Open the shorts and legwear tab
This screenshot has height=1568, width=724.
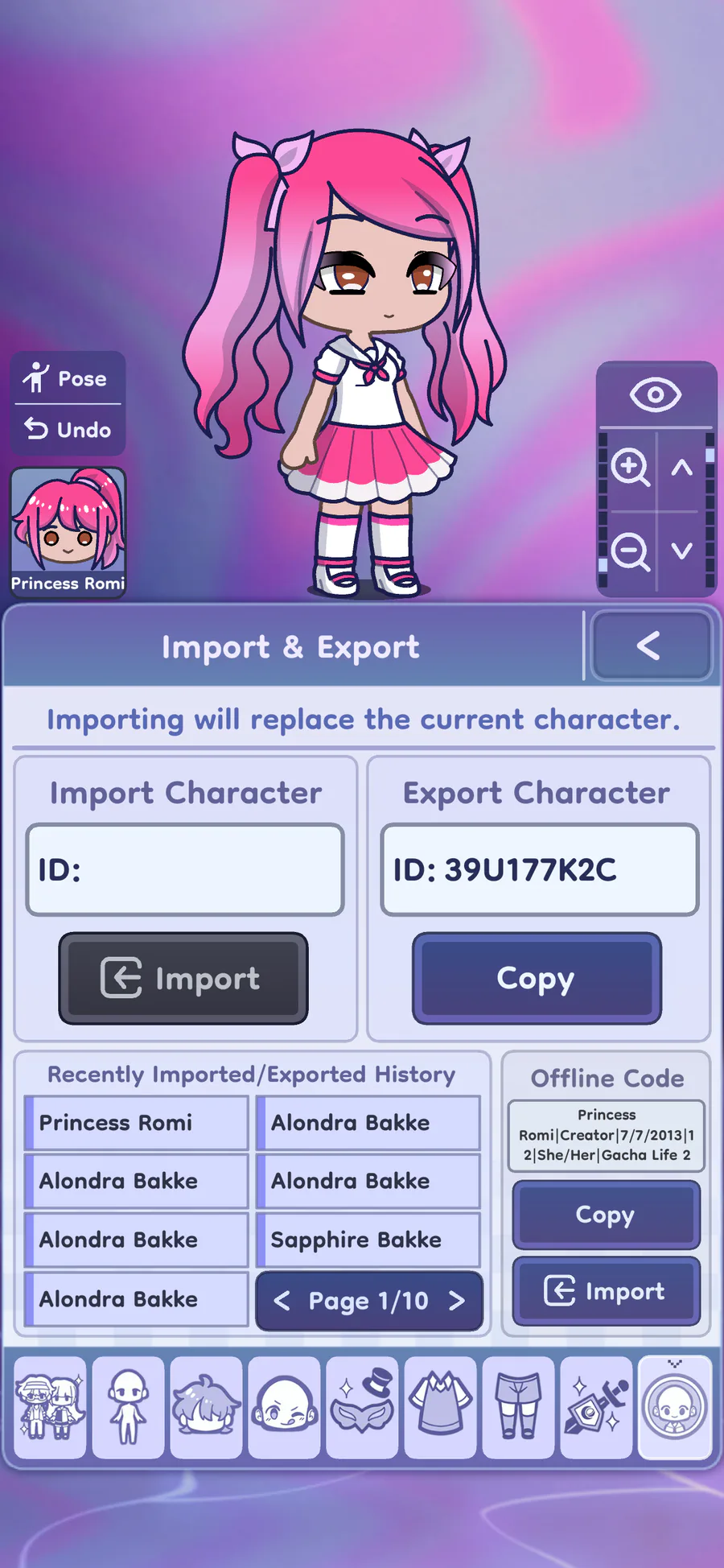(x=518, y=1407)
